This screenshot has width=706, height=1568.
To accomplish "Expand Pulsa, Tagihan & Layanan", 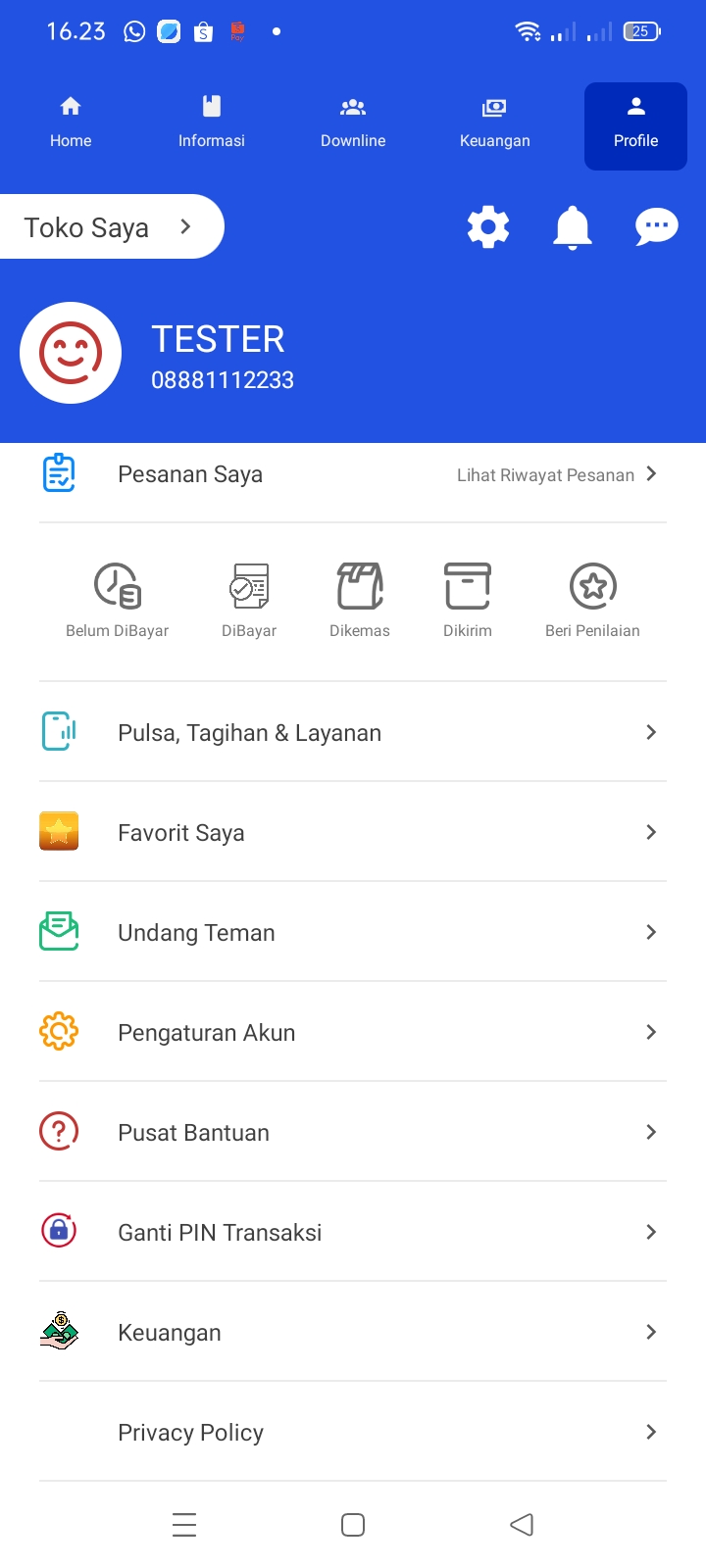I will tap(353, 732).
